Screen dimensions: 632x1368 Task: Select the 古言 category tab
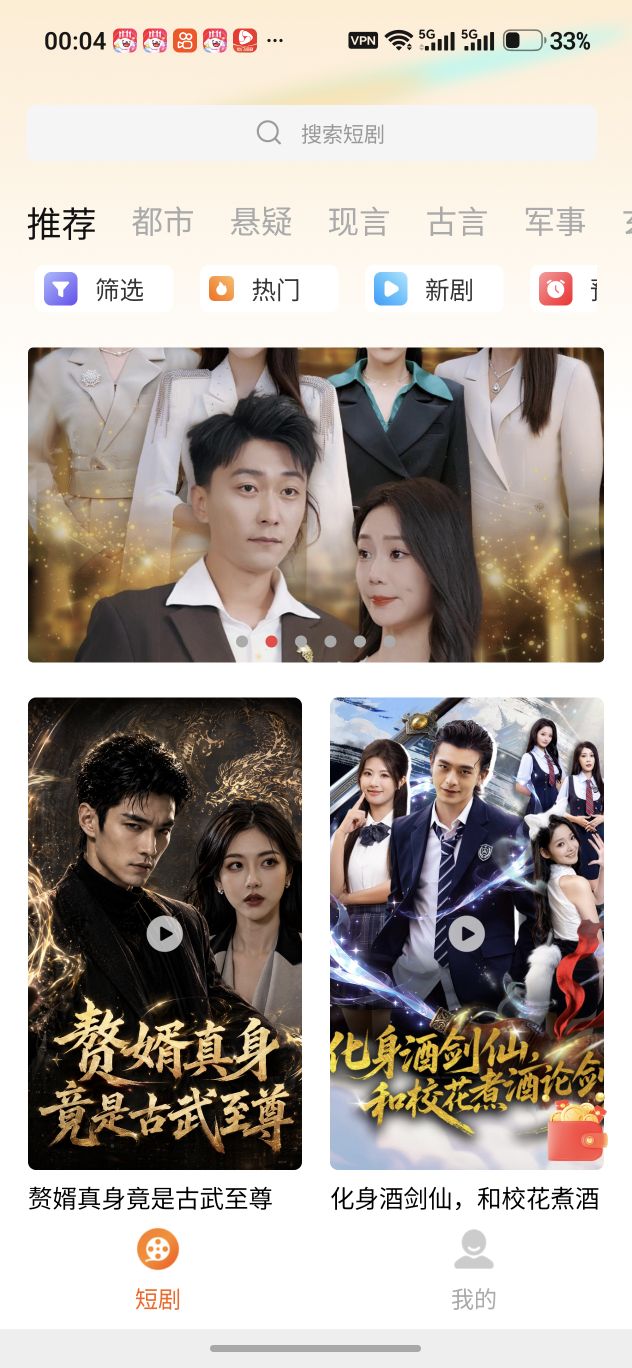pyautogui.click(x=456, y=222)
